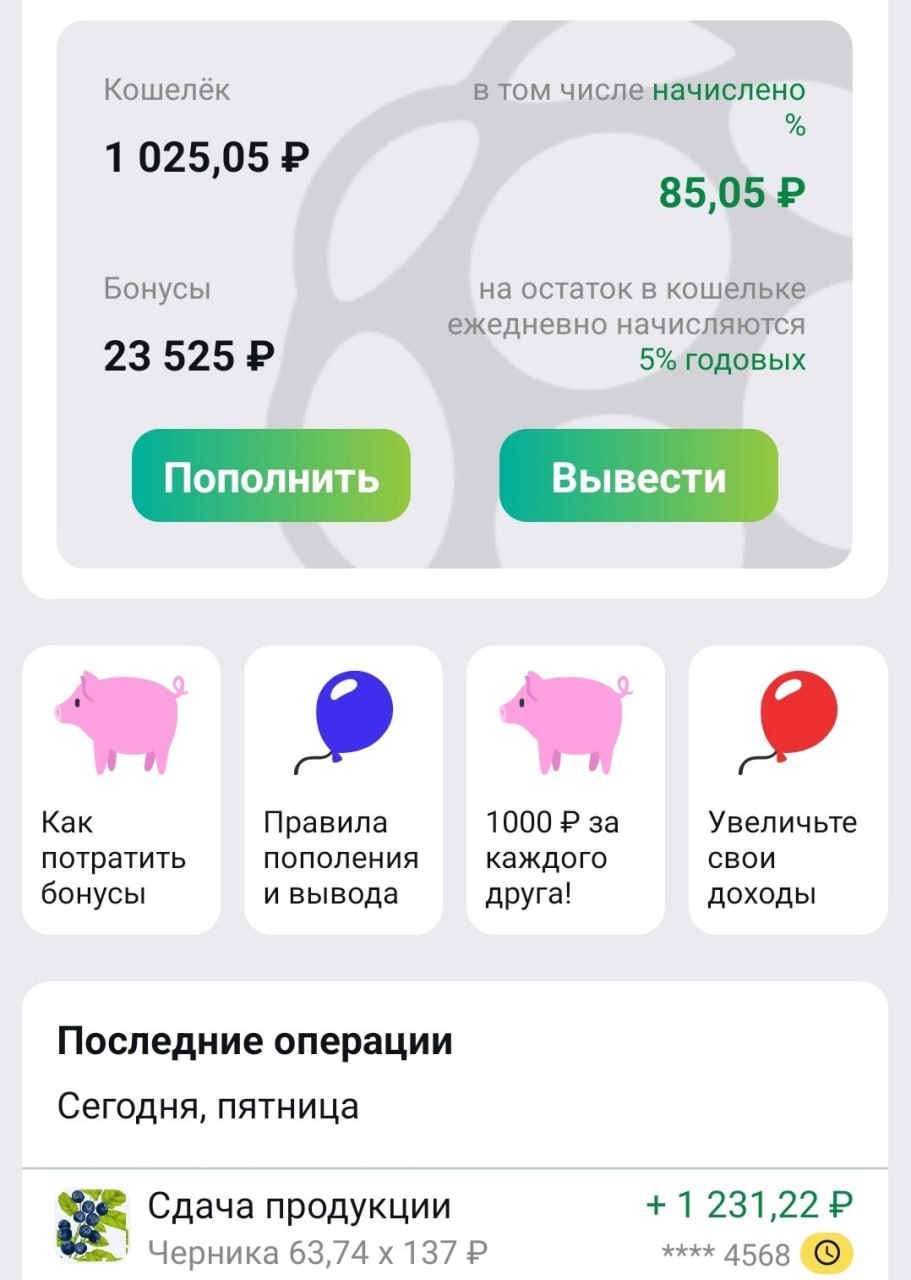Open «Правила пополения и вывода» card

(343, 790)
